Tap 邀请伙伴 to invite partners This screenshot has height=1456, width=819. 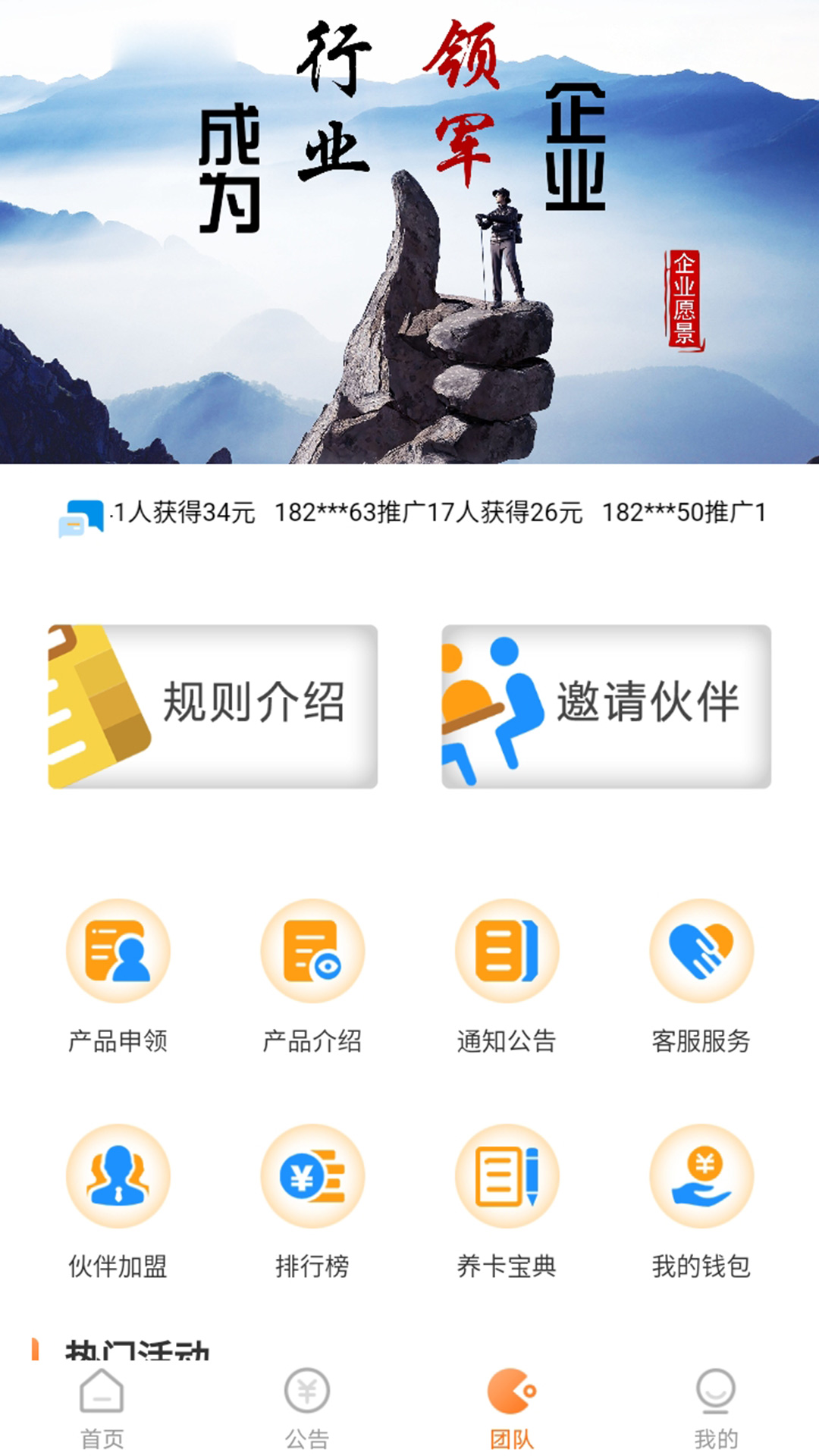pyautogui.click(x=606, y=706)
